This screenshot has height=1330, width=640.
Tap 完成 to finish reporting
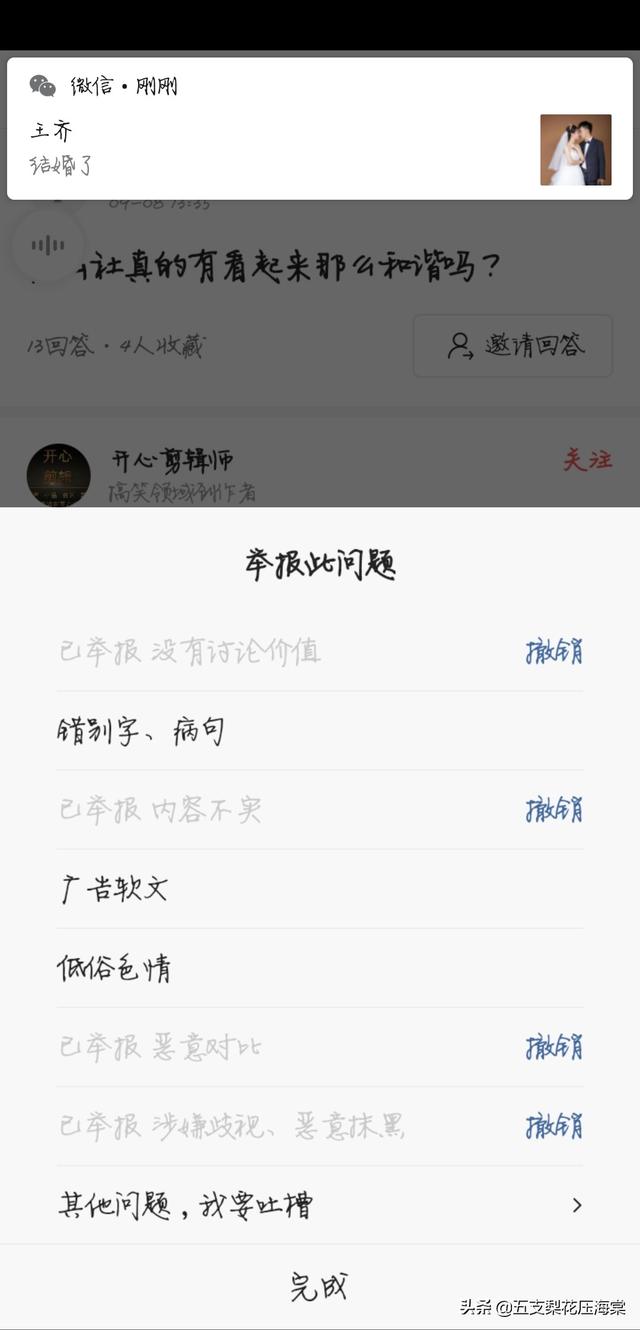(x=320, y=1287)
